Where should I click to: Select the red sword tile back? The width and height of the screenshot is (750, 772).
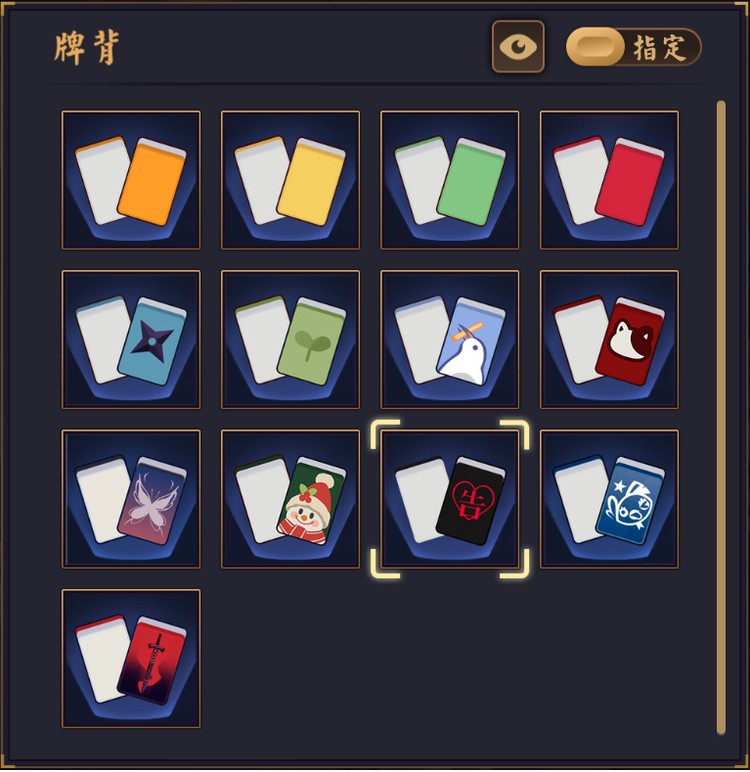131,659
